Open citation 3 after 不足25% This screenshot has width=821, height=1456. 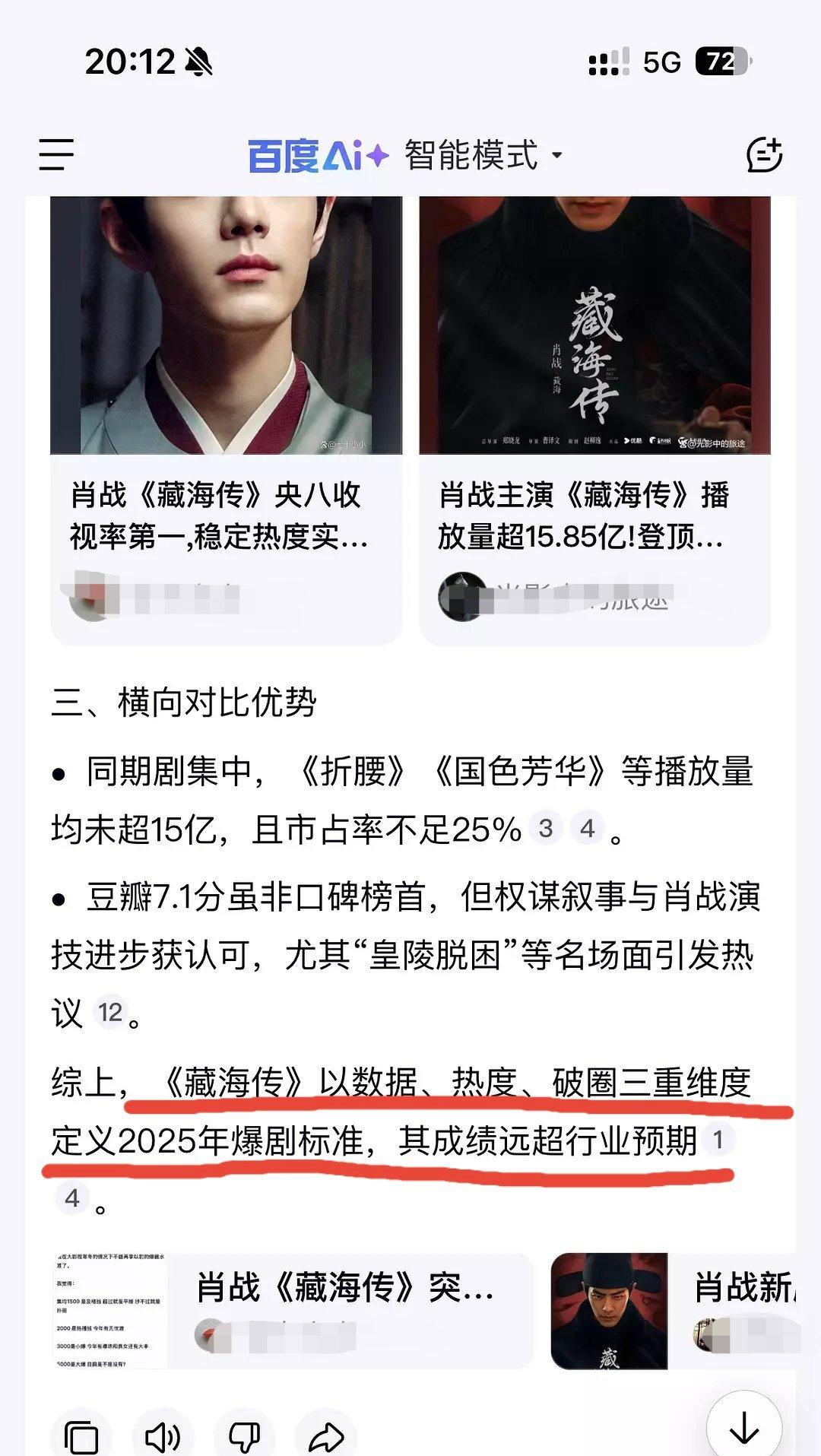[x=545, y=829]
